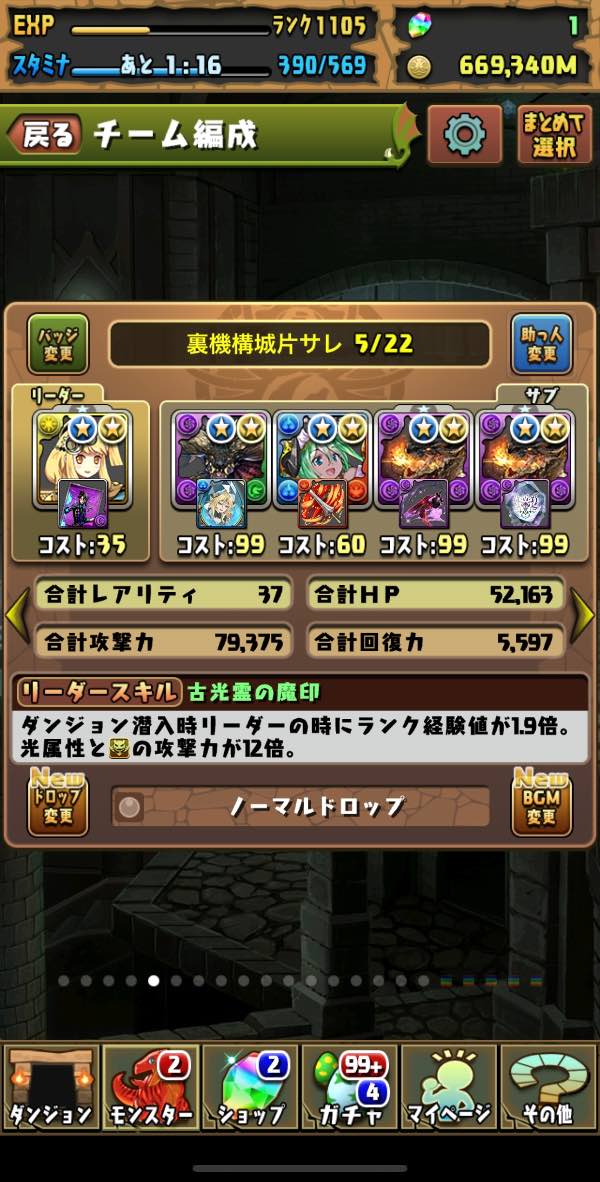Open バッジ変更 badge change
Image resolution: width=600 pixels, height=1182 pixels.
[x=58, y=344]
